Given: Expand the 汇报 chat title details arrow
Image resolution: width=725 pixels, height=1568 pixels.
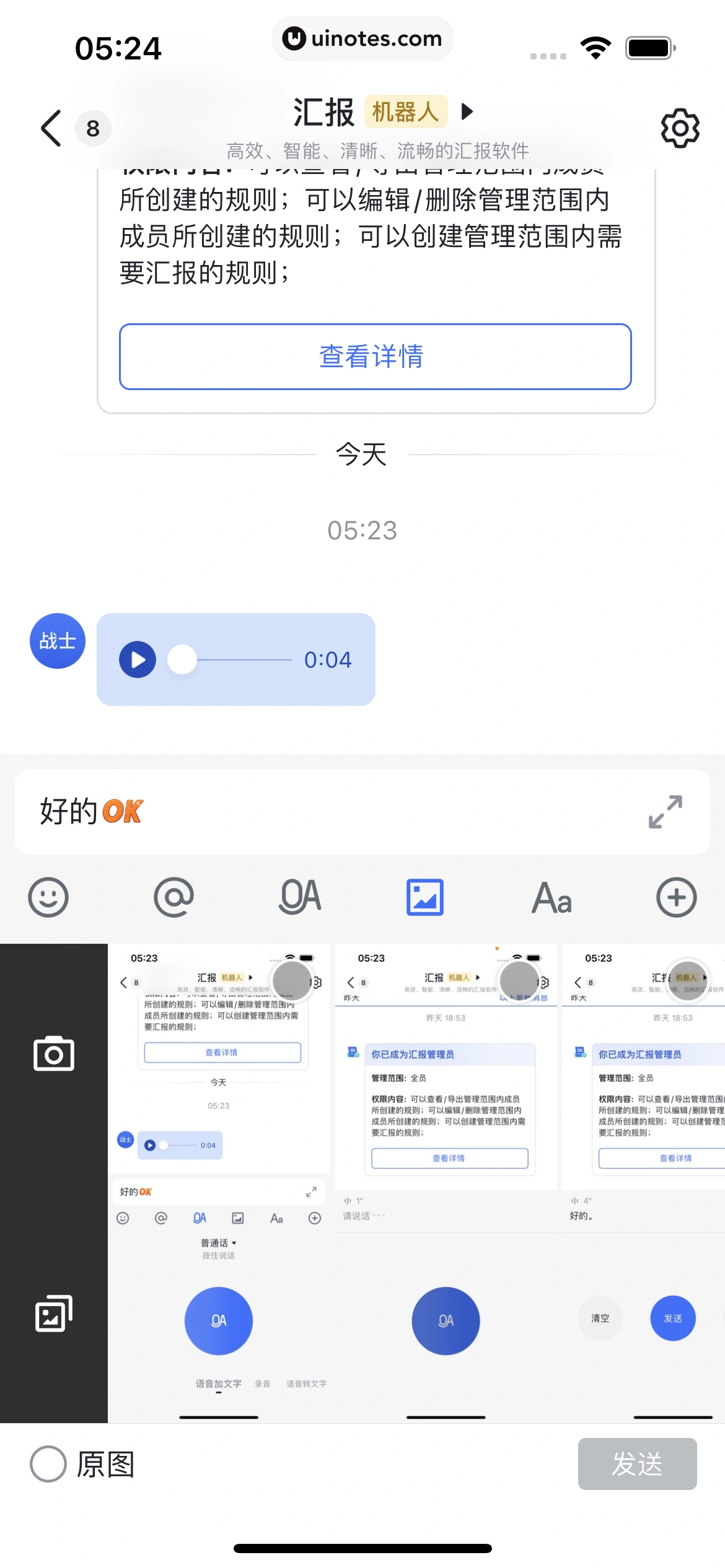Looking at the screenshot, I should tap(467, 112).
